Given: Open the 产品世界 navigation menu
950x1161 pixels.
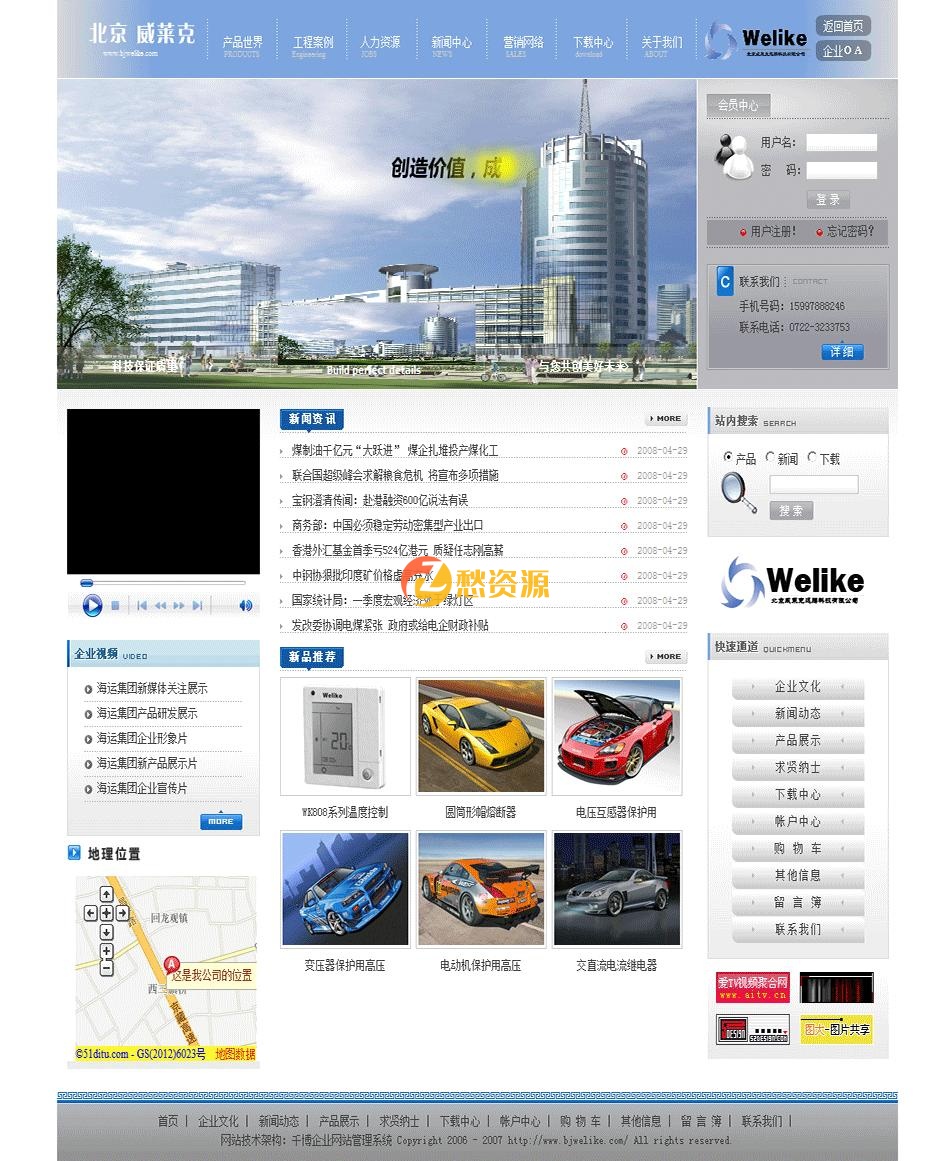Looking at the screenshot, I should coord(242,45).
